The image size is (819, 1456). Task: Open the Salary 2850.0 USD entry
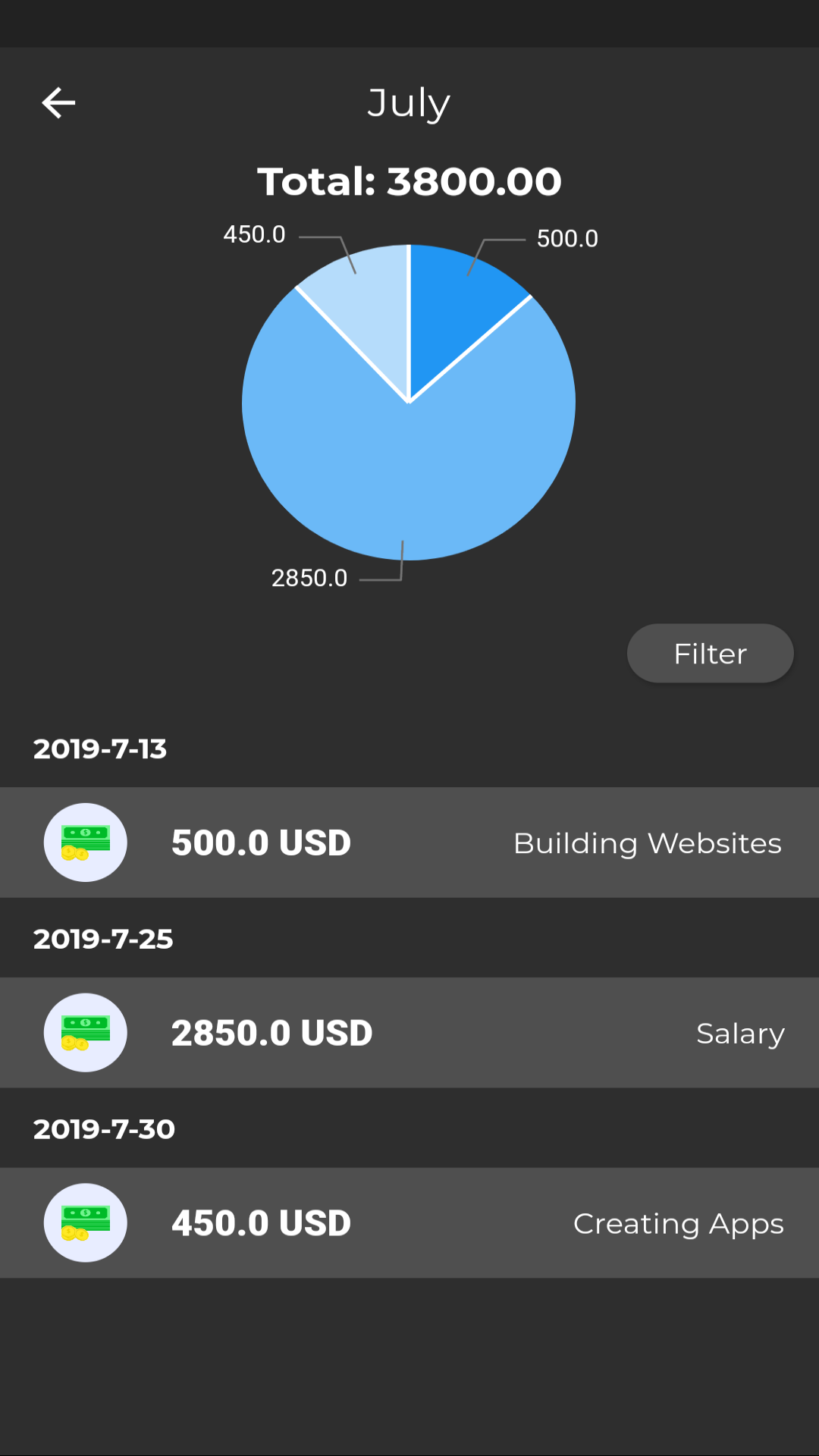[409, 1033]
